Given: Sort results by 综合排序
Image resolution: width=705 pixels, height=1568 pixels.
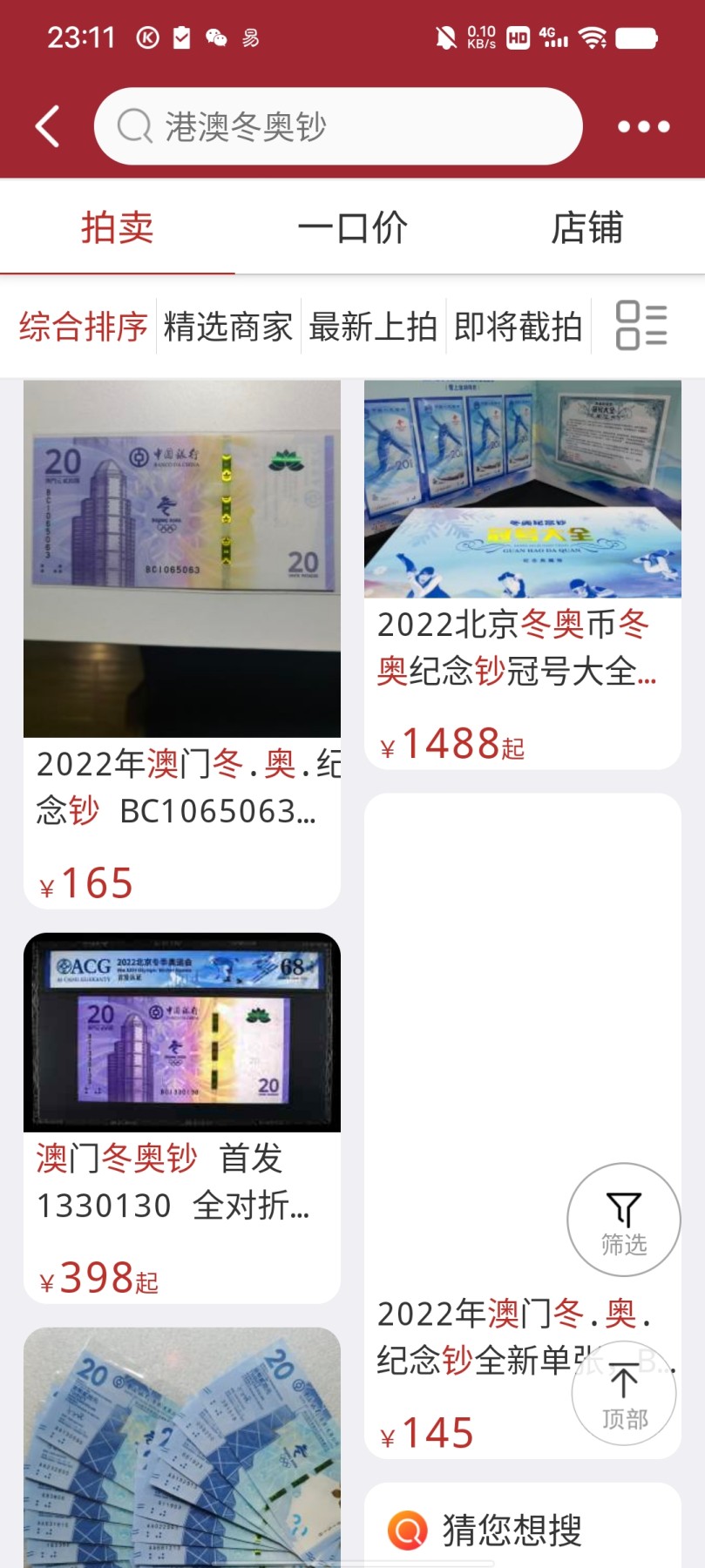Looking at the screenshot, I should coord(83,327).
